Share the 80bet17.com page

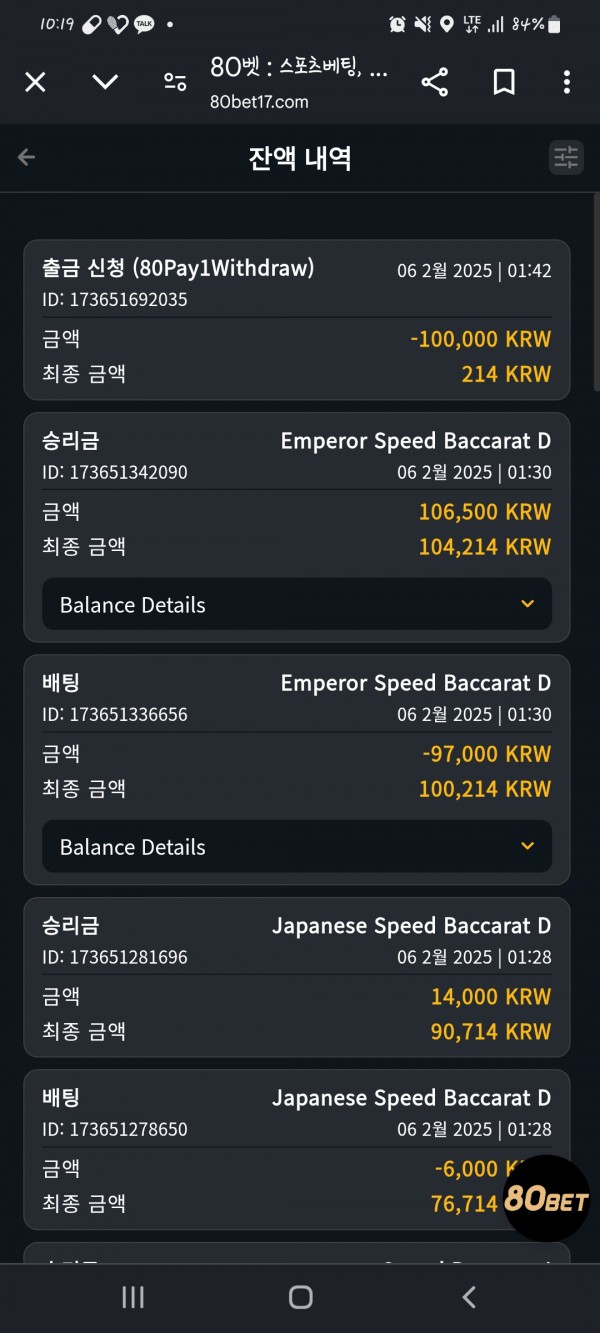pos(434,82)
